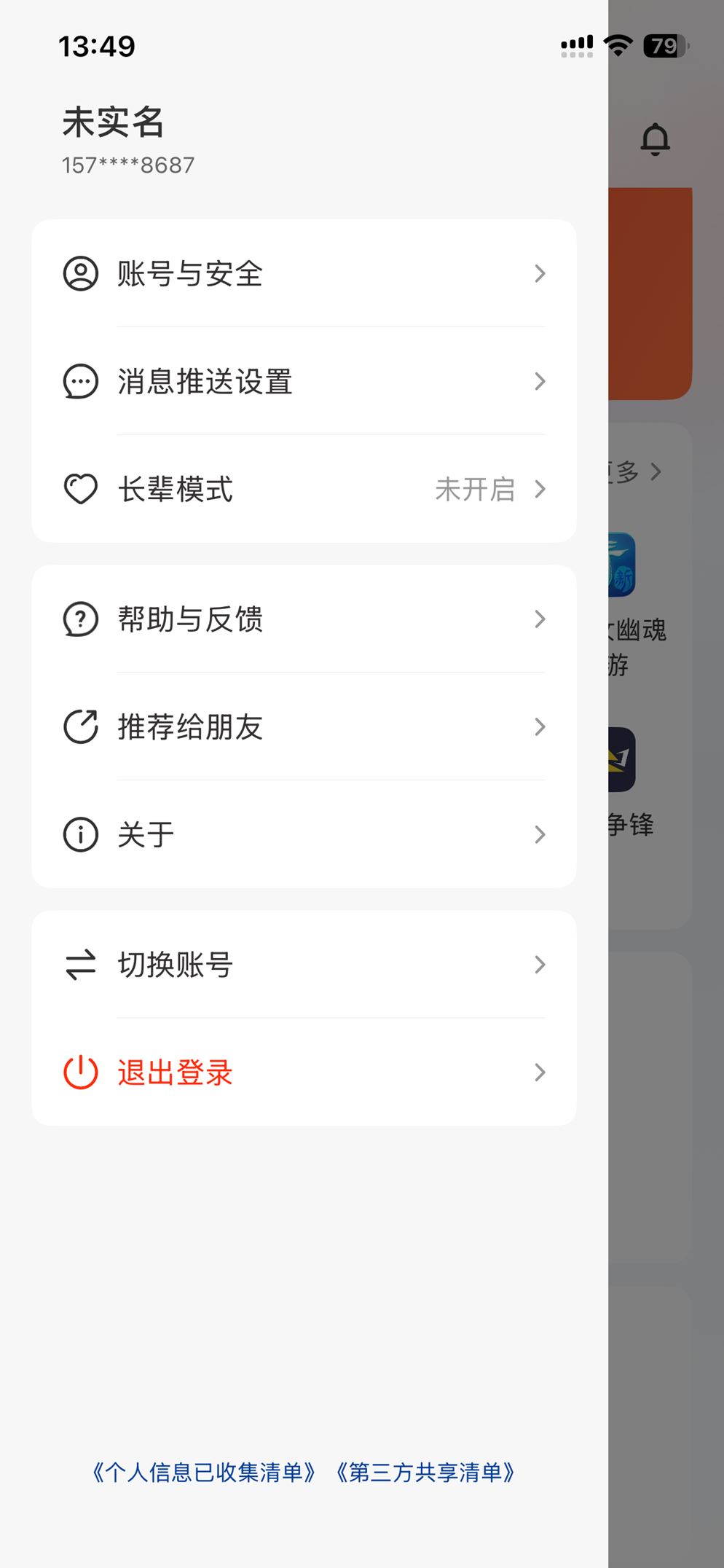Image resolution: width=724 pixels, height=1568 pixels.
Task: Tap 切换账号 to switch accounts
Action: coord(304,965)
